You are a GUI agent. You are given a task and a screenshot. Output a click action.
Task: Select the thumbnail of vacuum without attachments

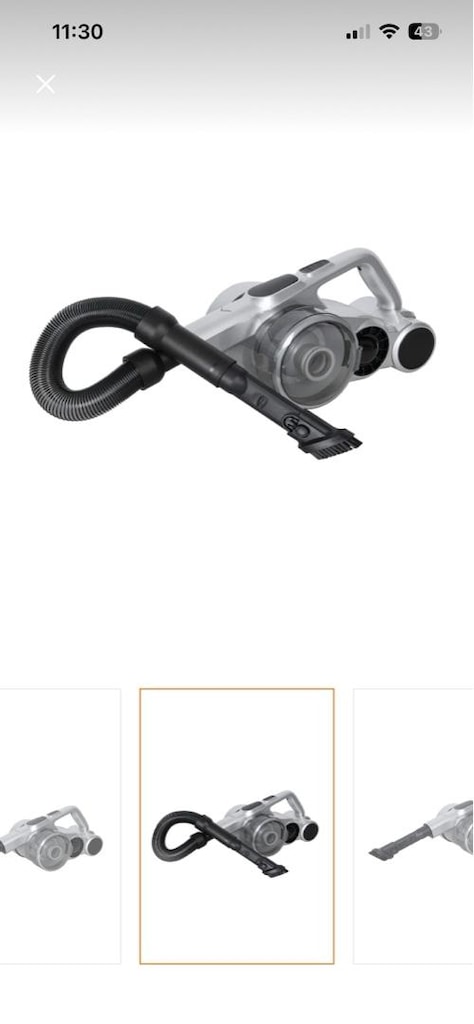60,825
